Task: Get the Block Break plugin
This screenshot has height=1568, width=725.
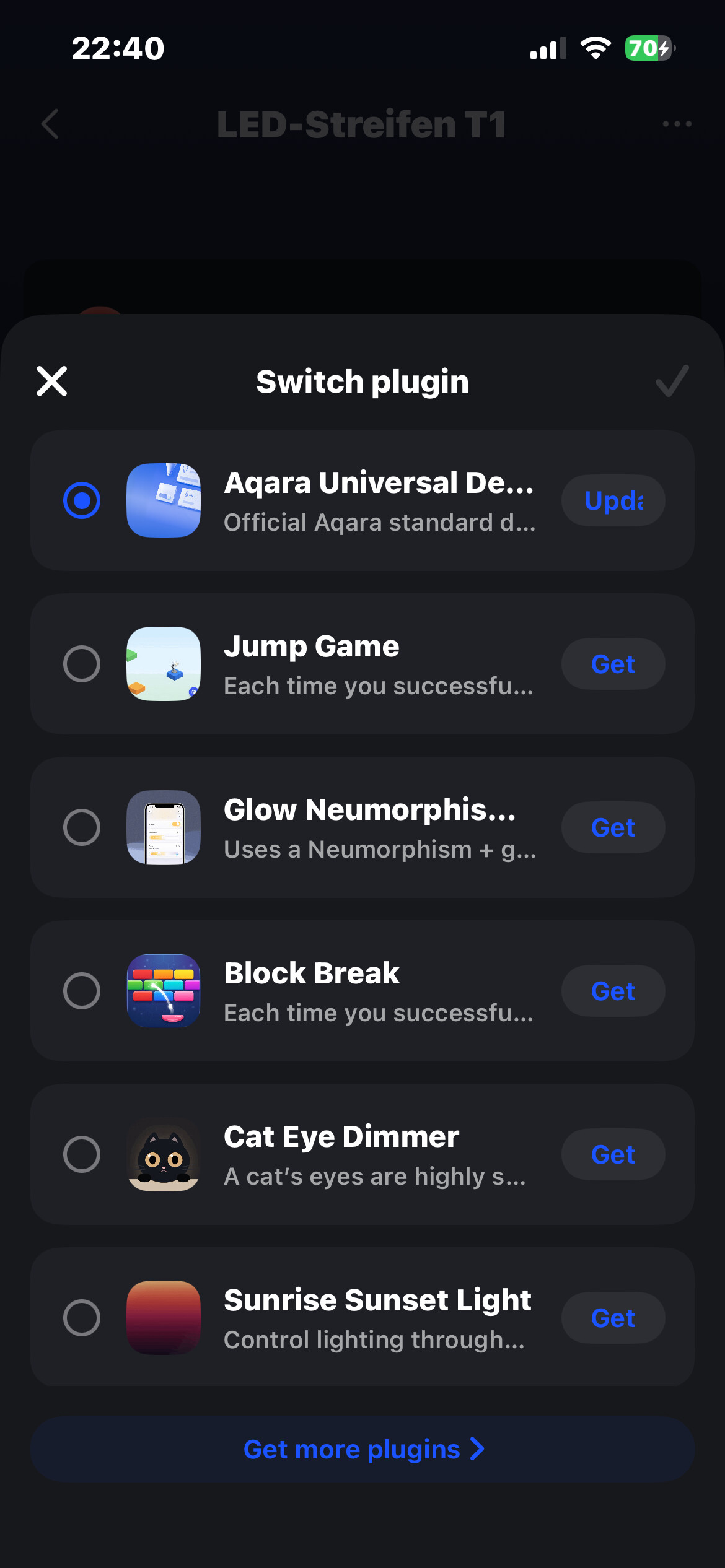Action: 613,991
